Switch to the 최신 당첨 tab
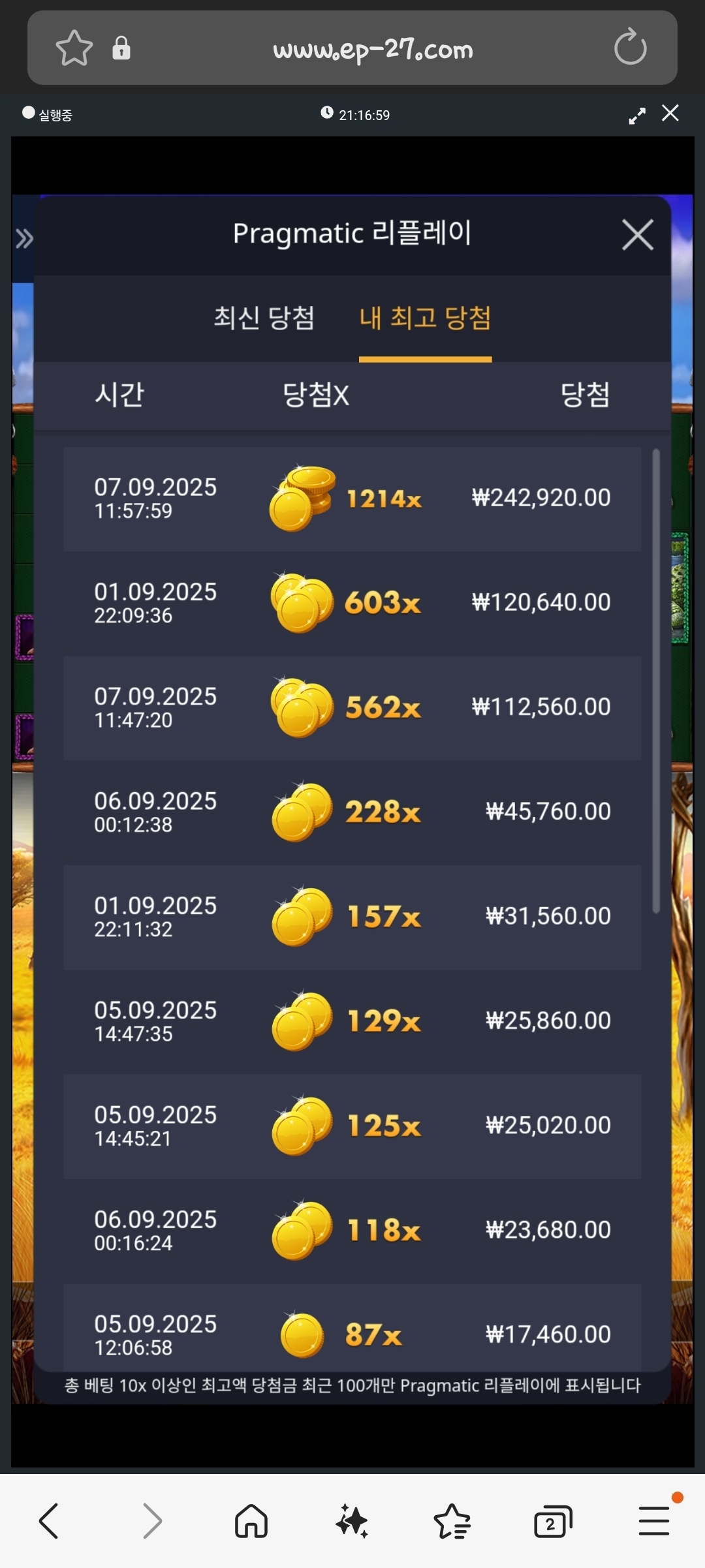Image resolution: width=705 pixels, height=1568 pixels. (x=264, y=318)
